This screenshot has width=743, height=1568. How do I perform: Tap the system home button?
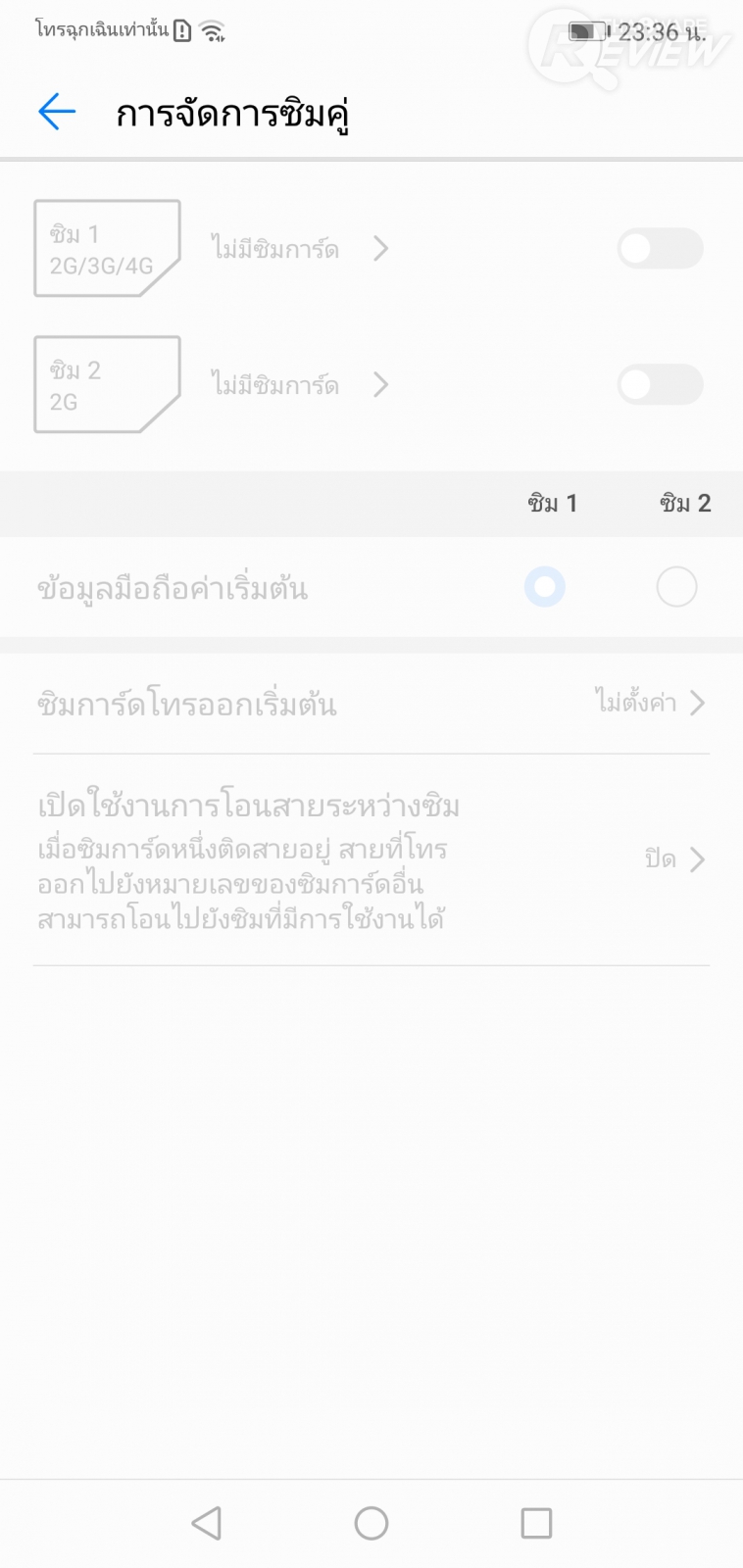coord(371,1523)
